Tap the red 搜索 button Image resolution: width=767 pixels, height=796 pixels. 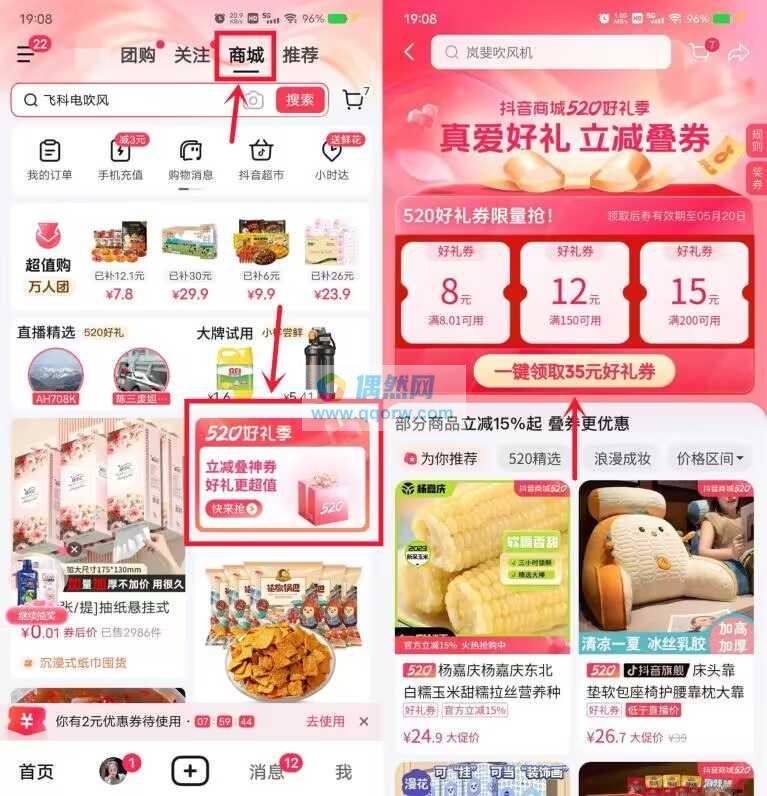tap(300, 100)
